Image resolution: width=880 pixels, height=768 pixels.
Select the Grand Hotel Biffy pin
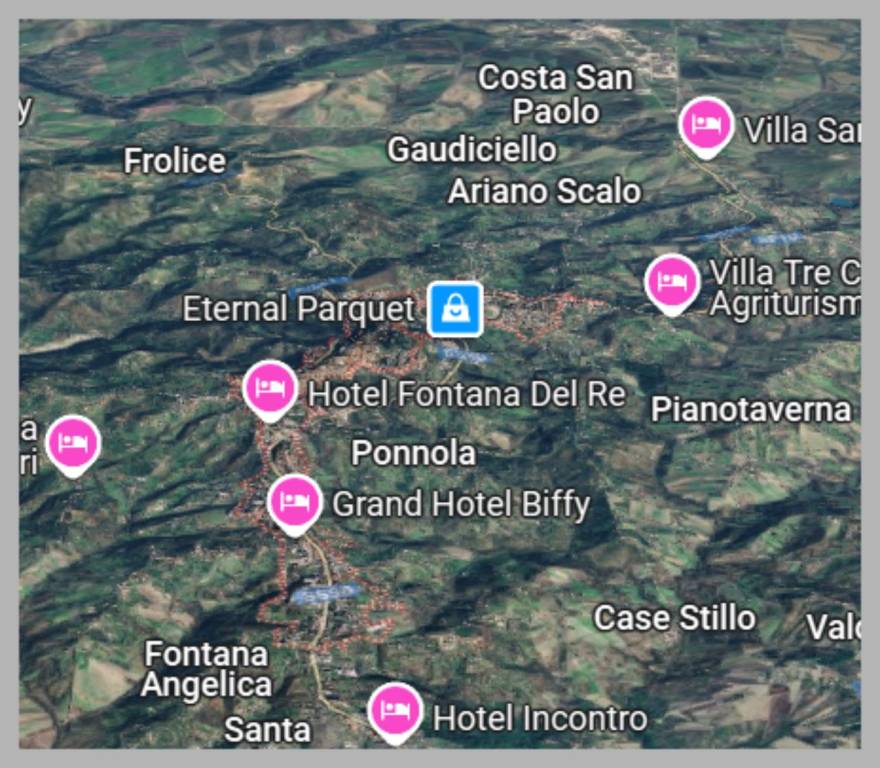tap(294, 501)
